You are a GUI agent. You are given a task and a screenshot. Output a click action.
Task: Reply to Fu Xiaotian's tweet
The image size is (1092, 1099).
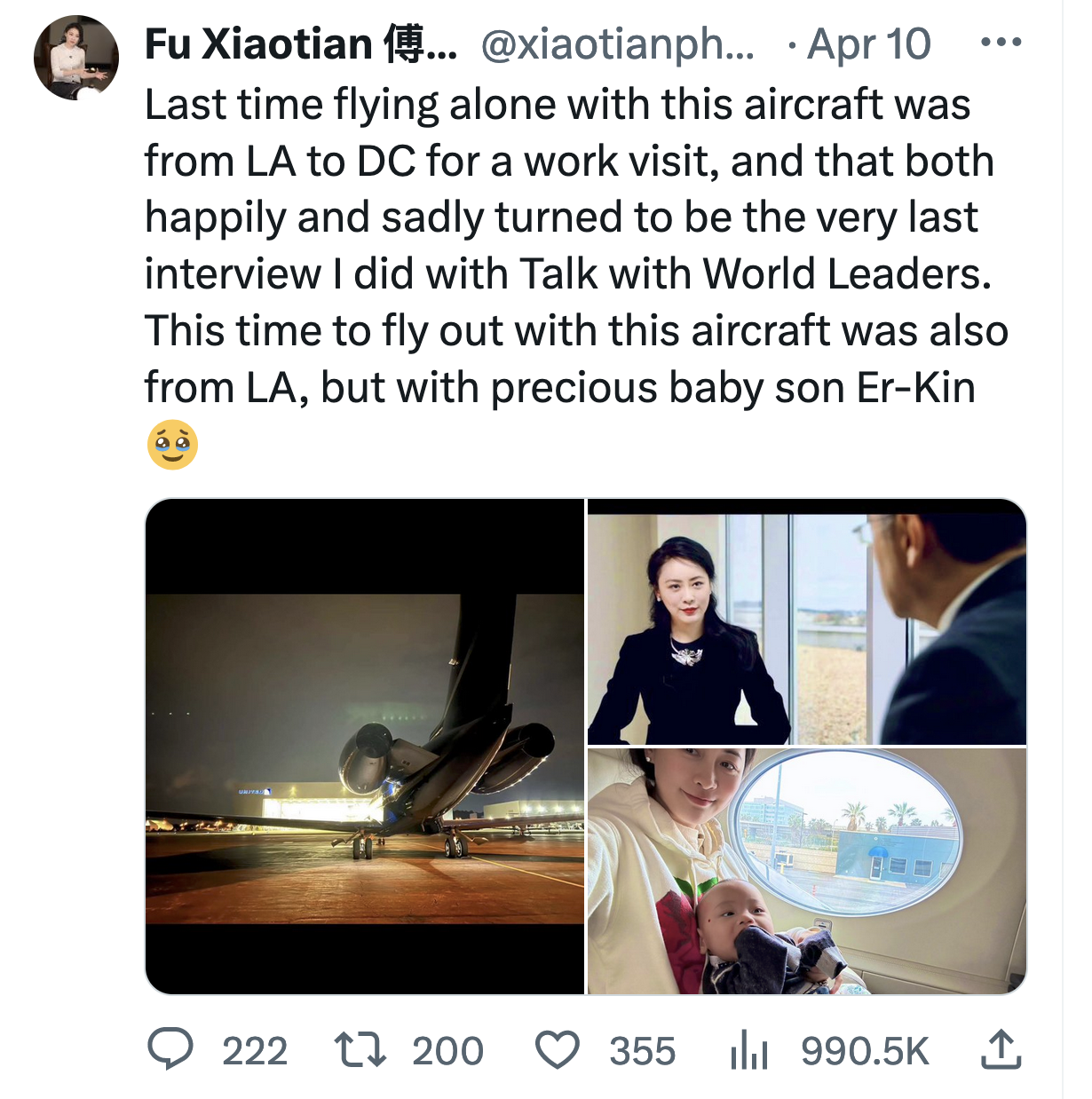point(170,1050)
